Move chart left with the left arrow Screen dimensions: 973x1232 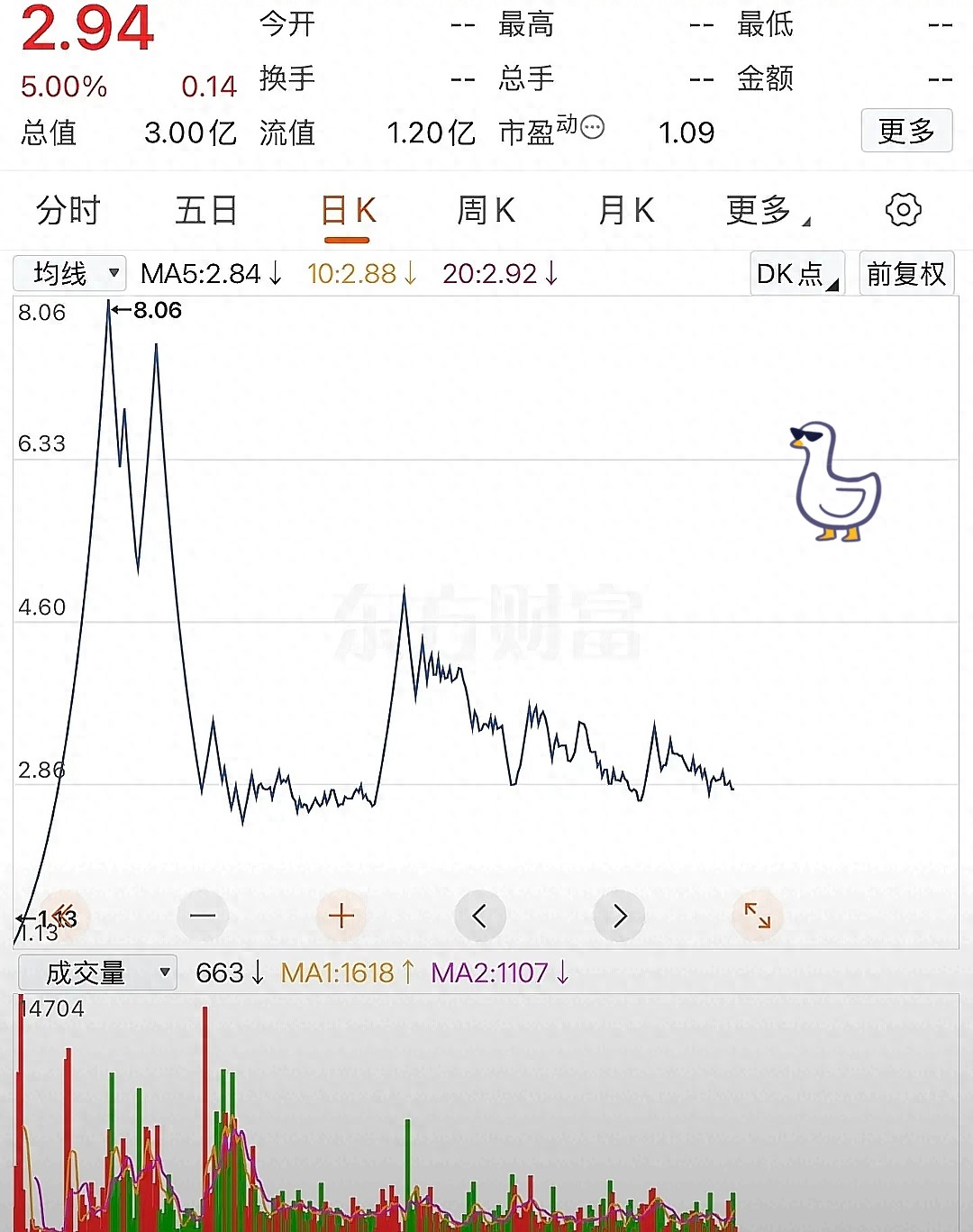point(479,917)
